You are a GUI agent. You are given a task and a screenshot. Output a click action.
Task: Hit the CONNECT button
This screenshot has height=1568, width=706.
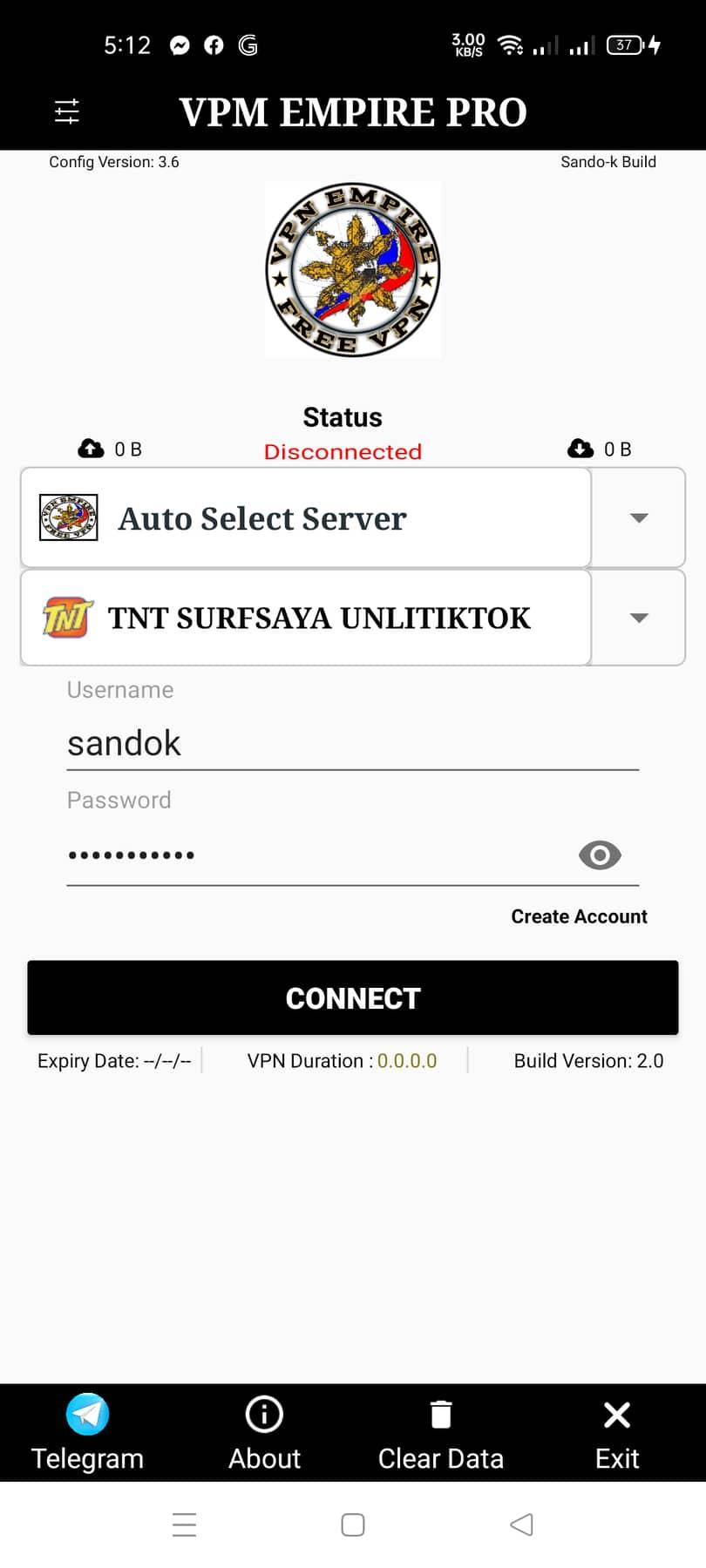pos(352,998)
